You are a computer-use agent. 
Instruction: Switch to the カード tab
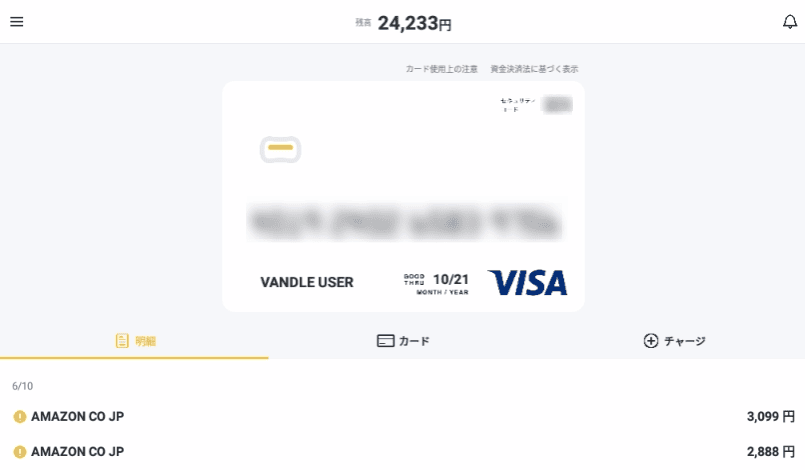point(403,341)
